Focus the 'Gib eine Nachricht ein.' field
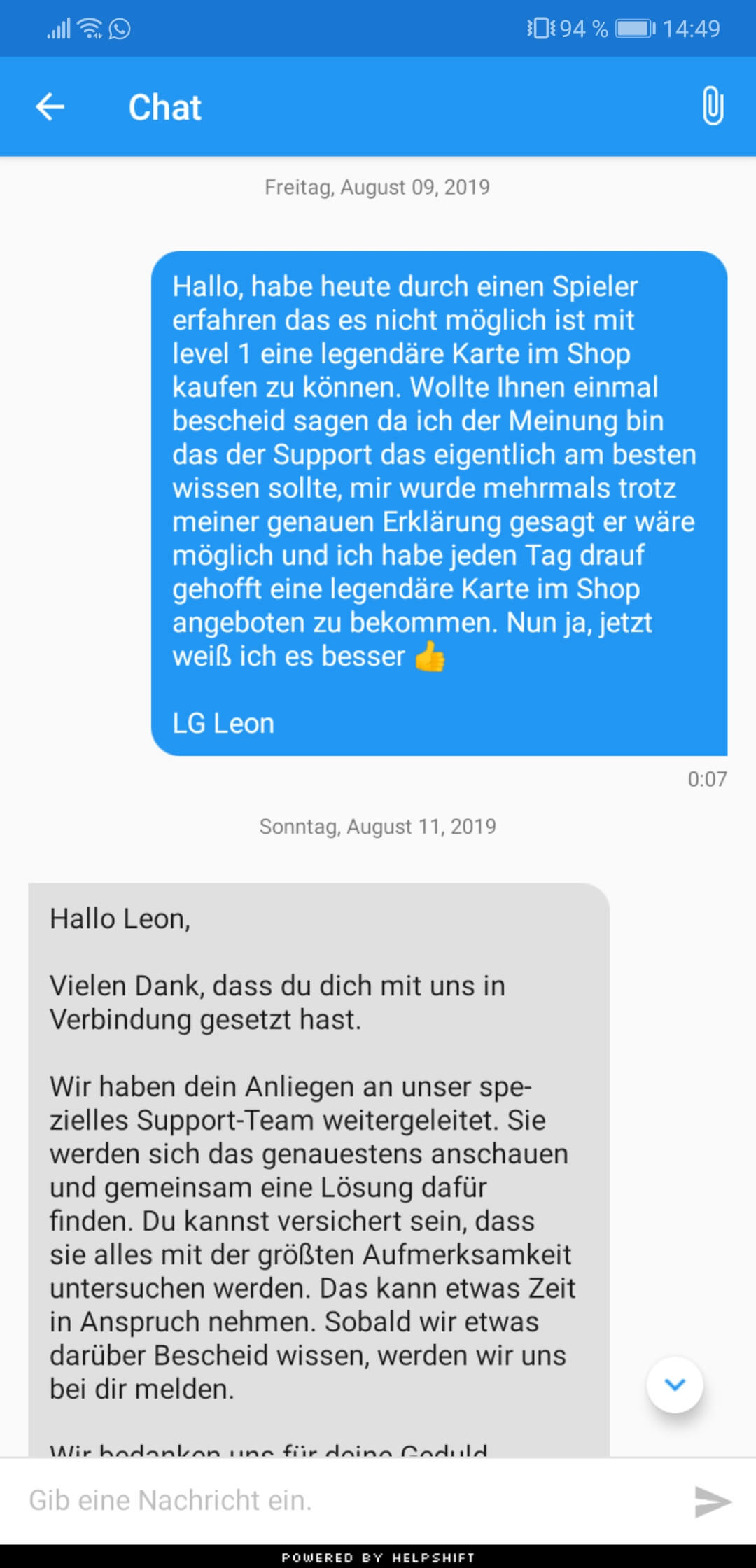The height and width of the screenshot is (1568, 756). [350, 1500]
